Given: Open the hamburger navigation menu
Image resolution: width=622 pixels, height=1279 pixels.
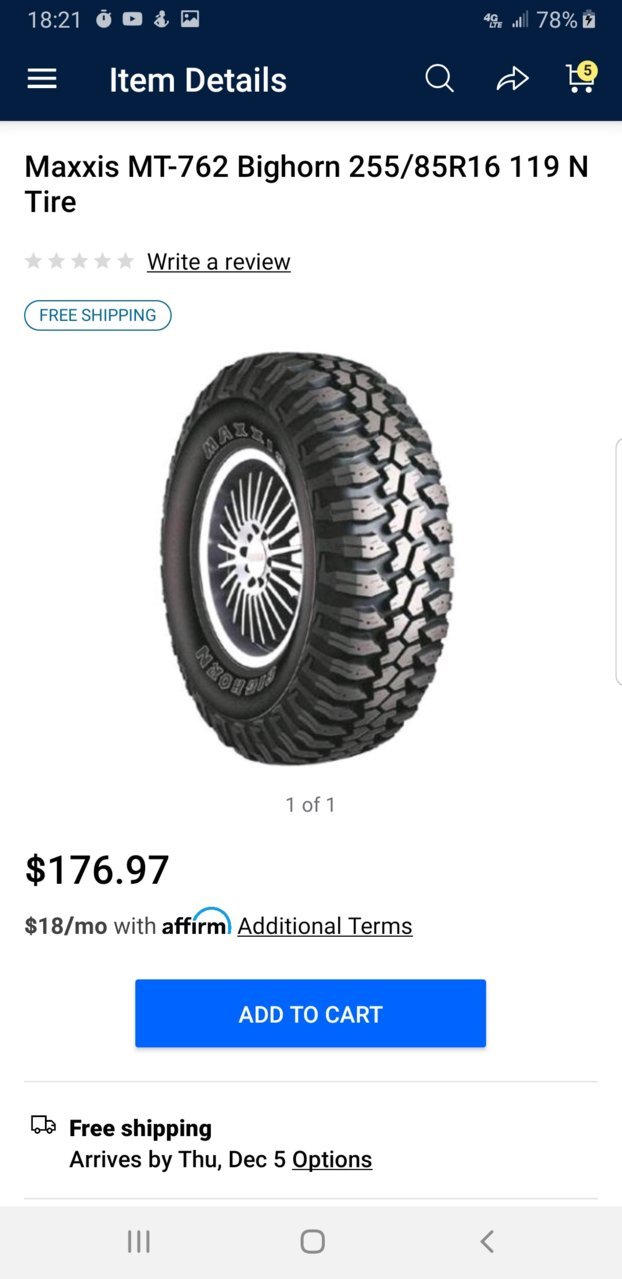Looking at the screenshot, I should click(42, 79).
